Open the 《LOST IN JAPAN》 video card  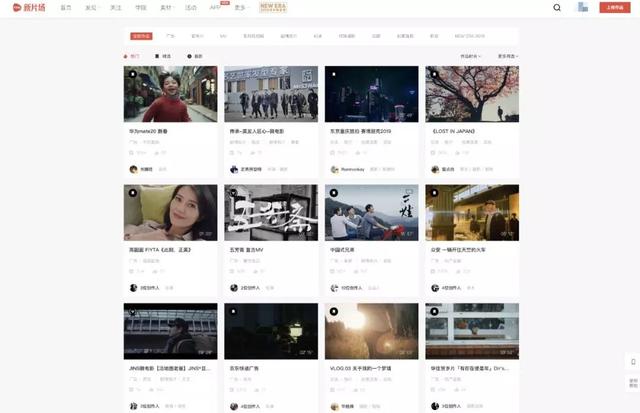[471, 94]
